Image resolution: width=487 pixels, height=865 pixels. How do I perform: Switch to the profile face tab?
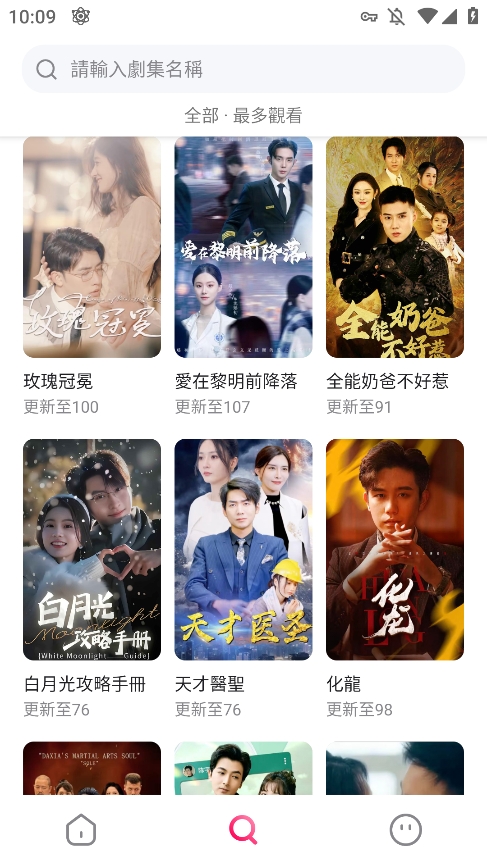(x=405, y=829)
